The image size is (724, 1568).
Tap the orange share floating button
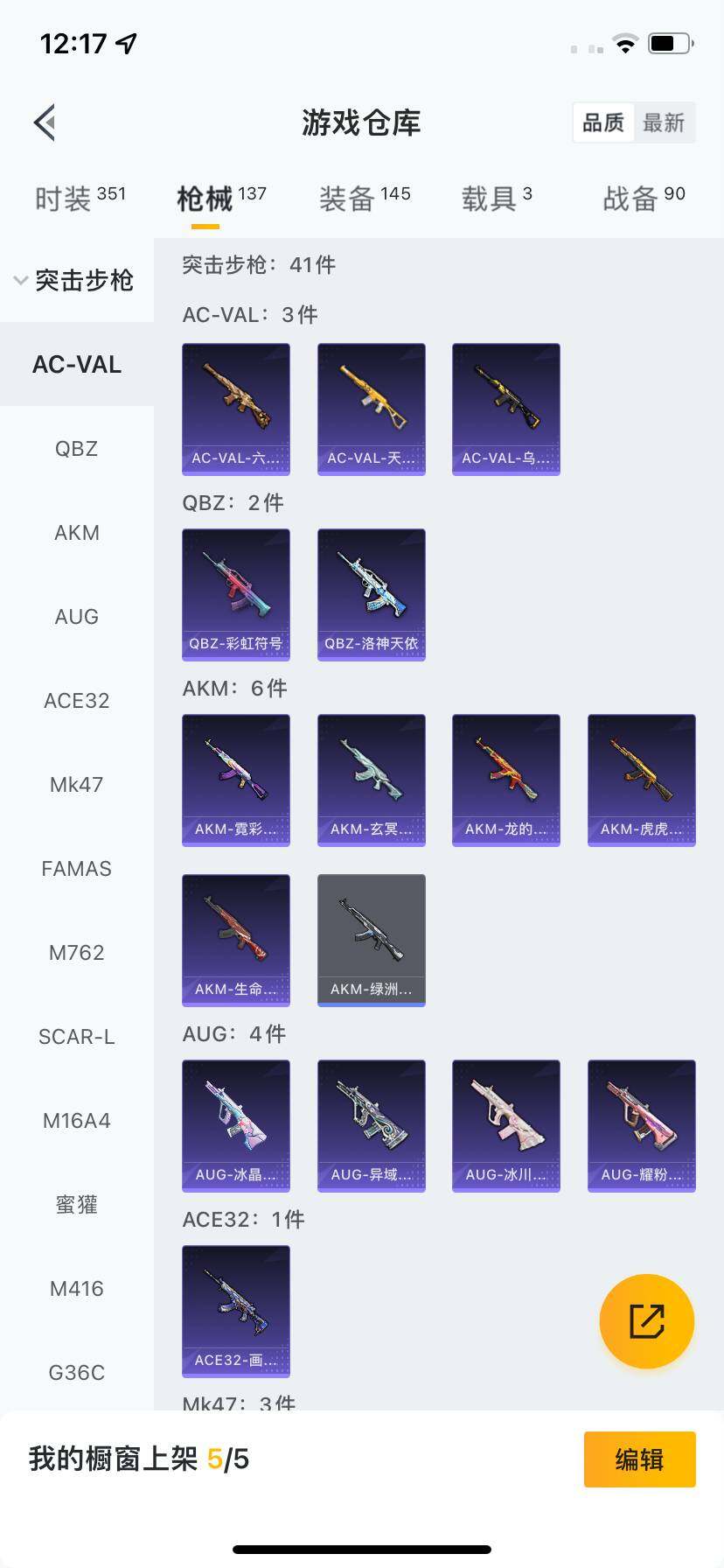click(x=646, y=1320)
